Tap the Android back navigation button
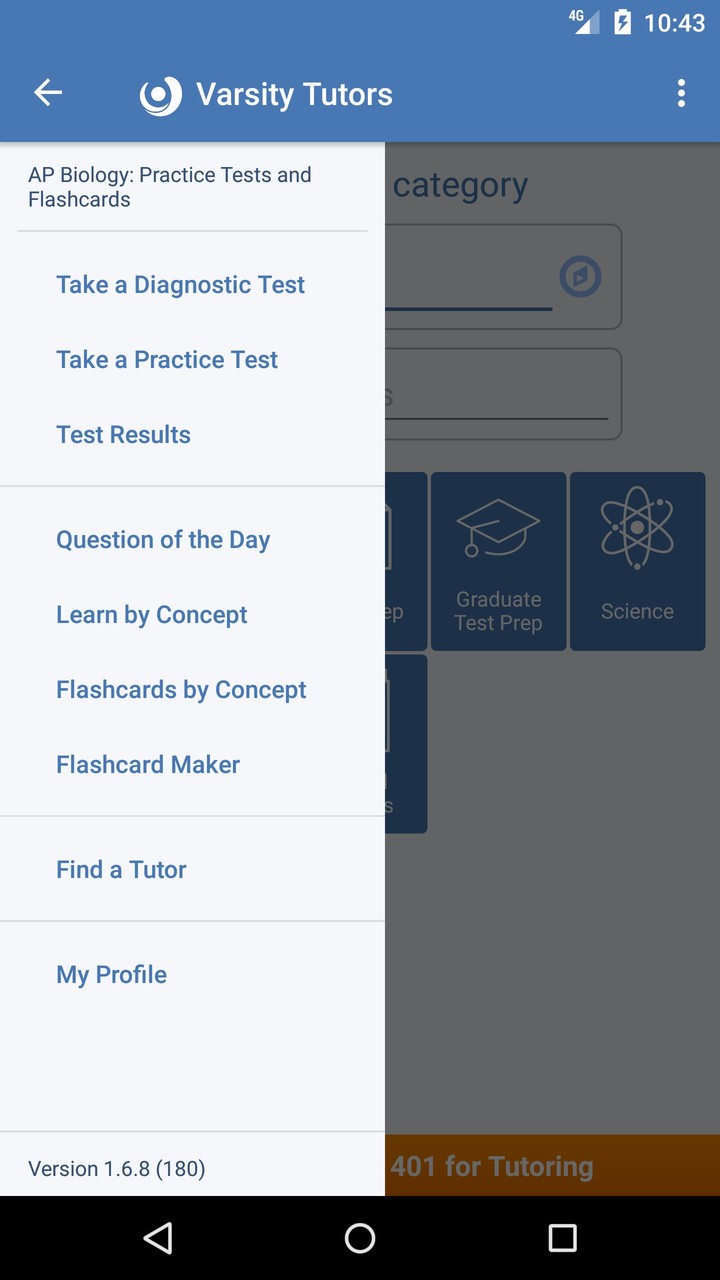Screen dimensions: 720x1280 [x=158, y=1239]
